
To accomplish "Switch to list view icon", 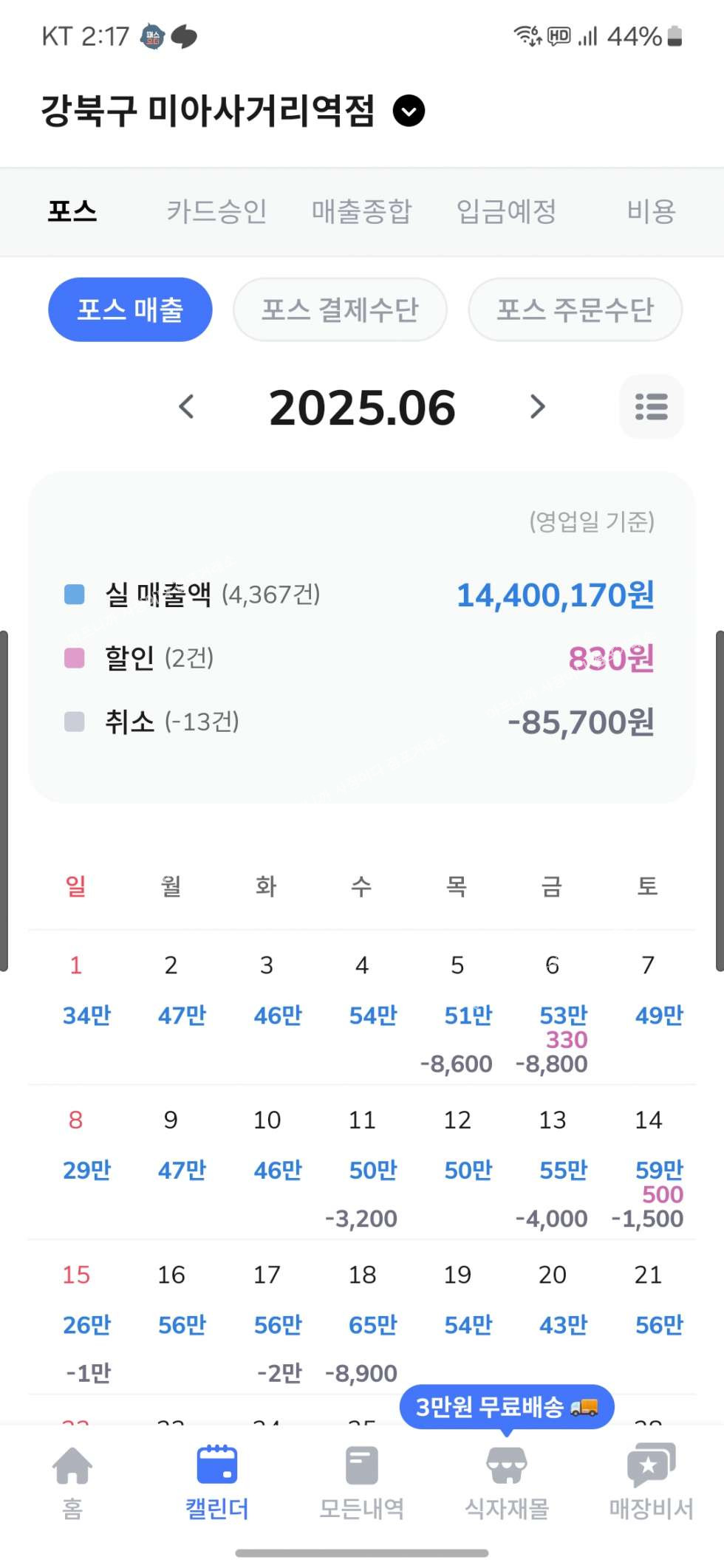I will (x=651, y=406).
